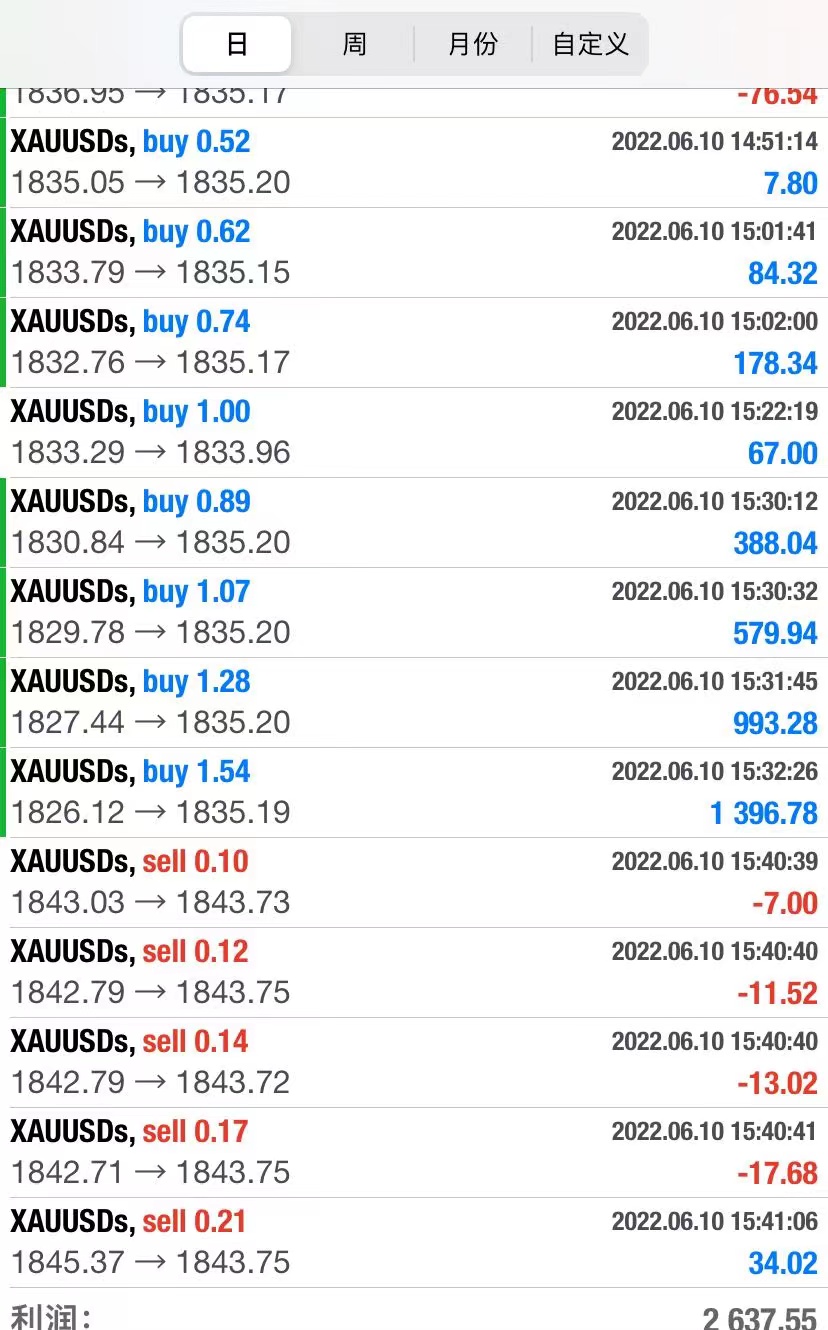Open the XAUUSDs sell 0.10 trade
828x1330 pixels.
(414, 883)
